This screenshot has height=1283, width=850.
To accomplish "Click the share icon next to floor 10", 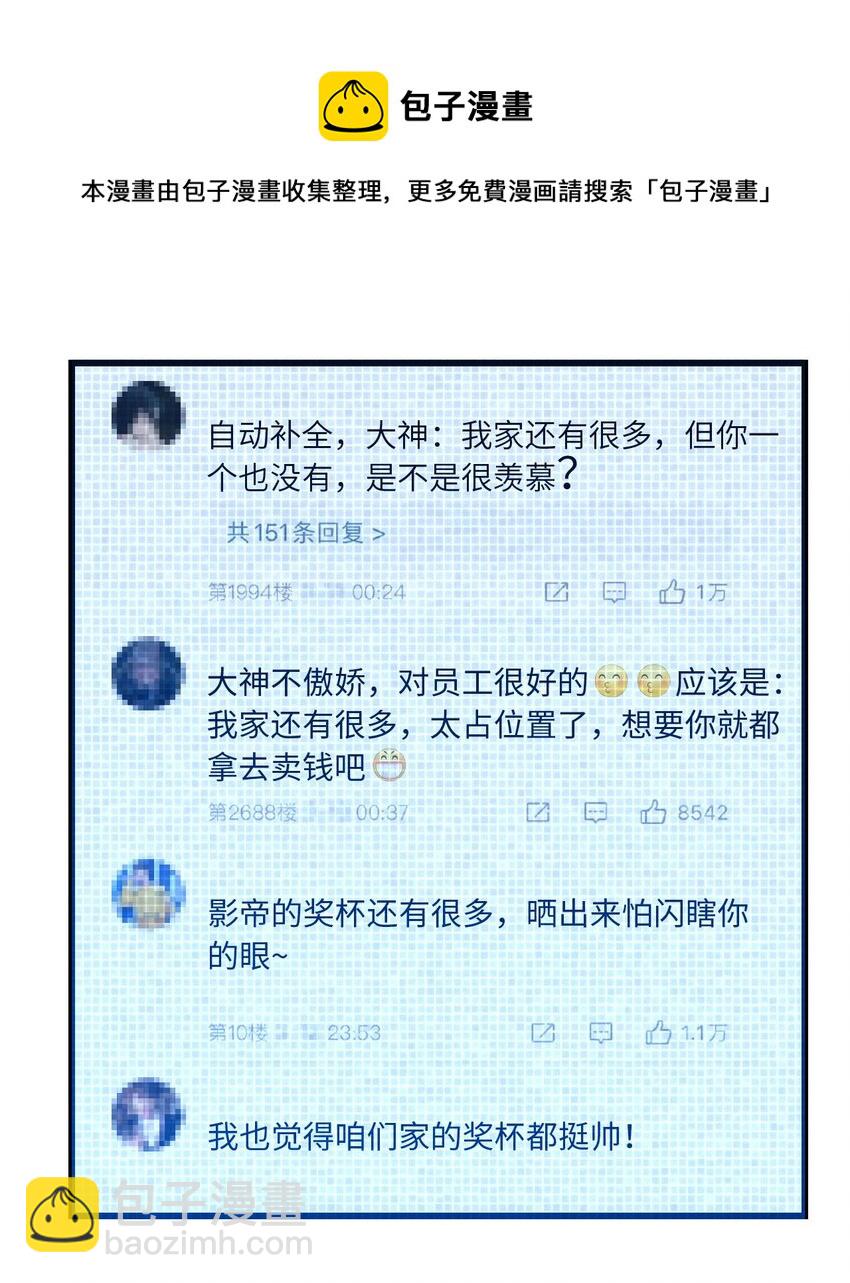I will click(x=543, y=1033).
